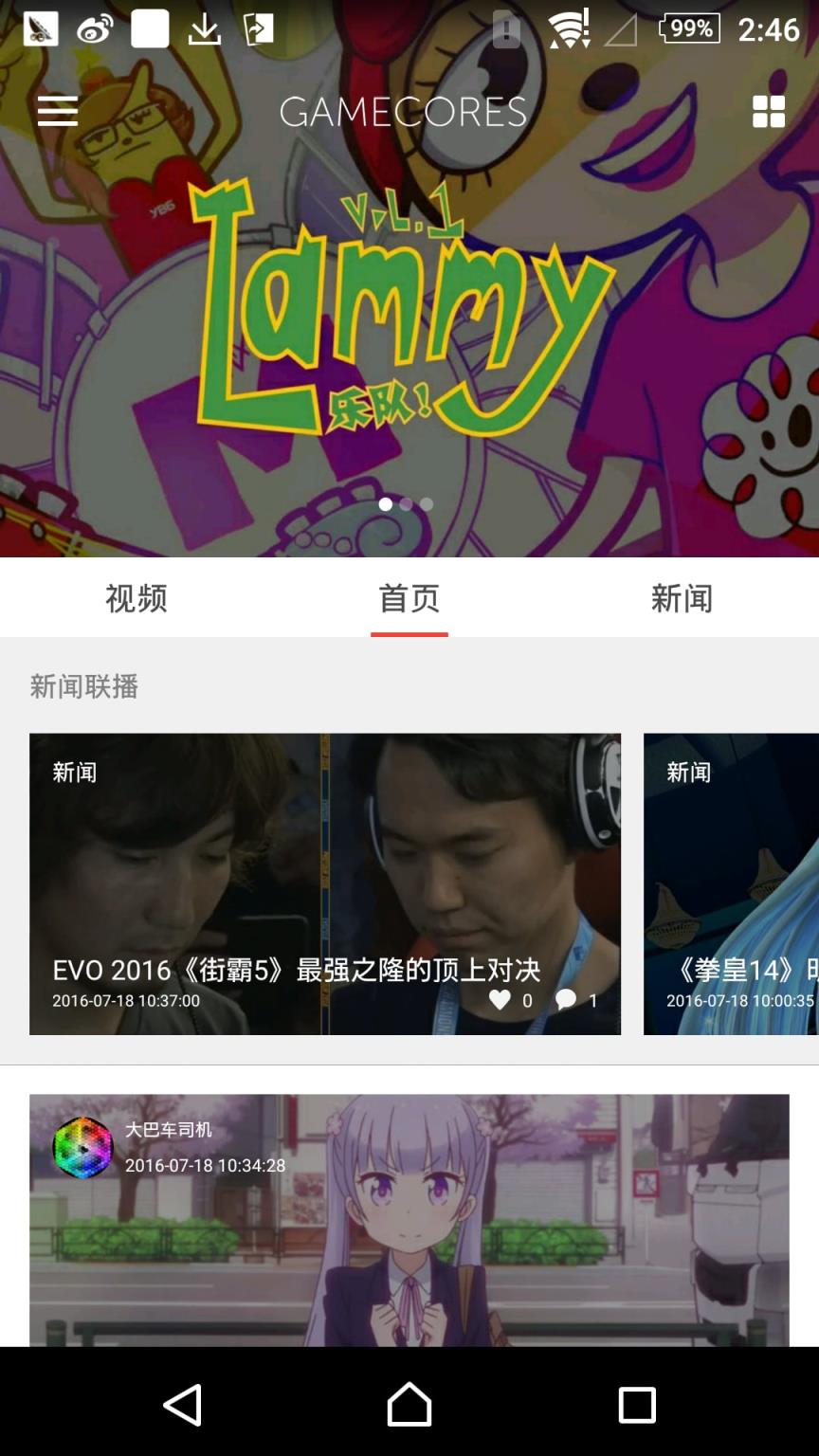The image size is (819, 1456).
Task: Open the download icon in the status bar
Action: (205, 28)
